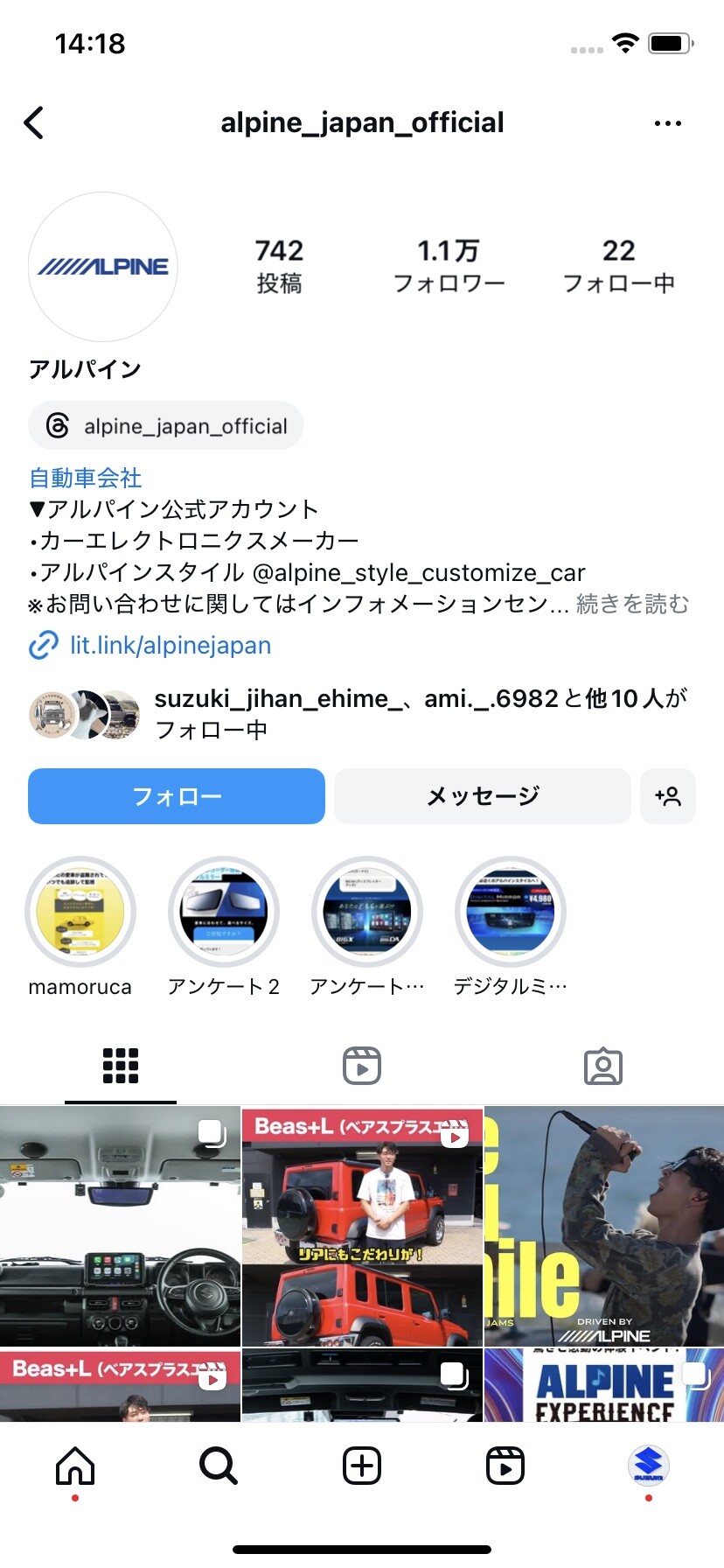Tap the メッセージ button
The height and width of the screenshot is (1568, 724).
coord(483,796)
